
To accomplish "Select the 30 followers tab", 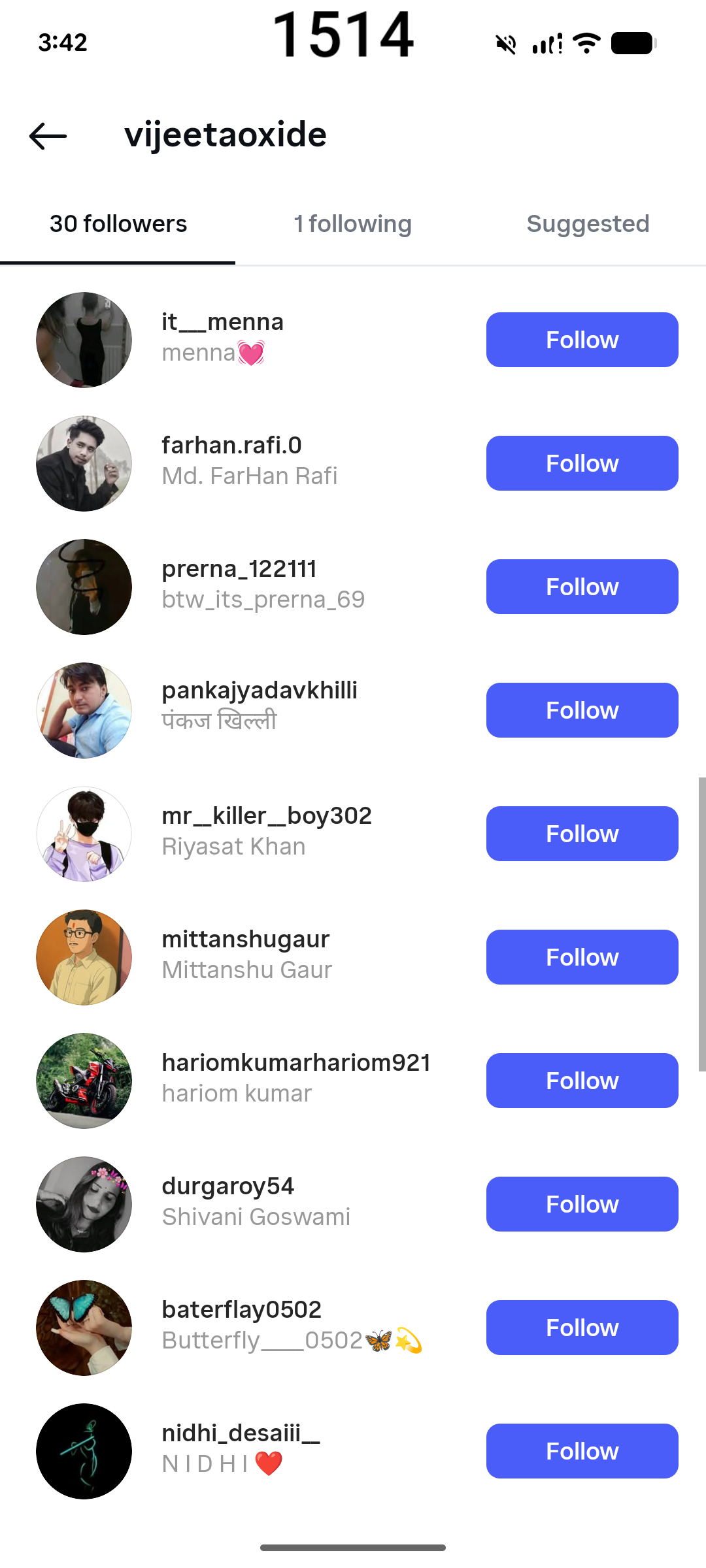I will coord(118,224).
